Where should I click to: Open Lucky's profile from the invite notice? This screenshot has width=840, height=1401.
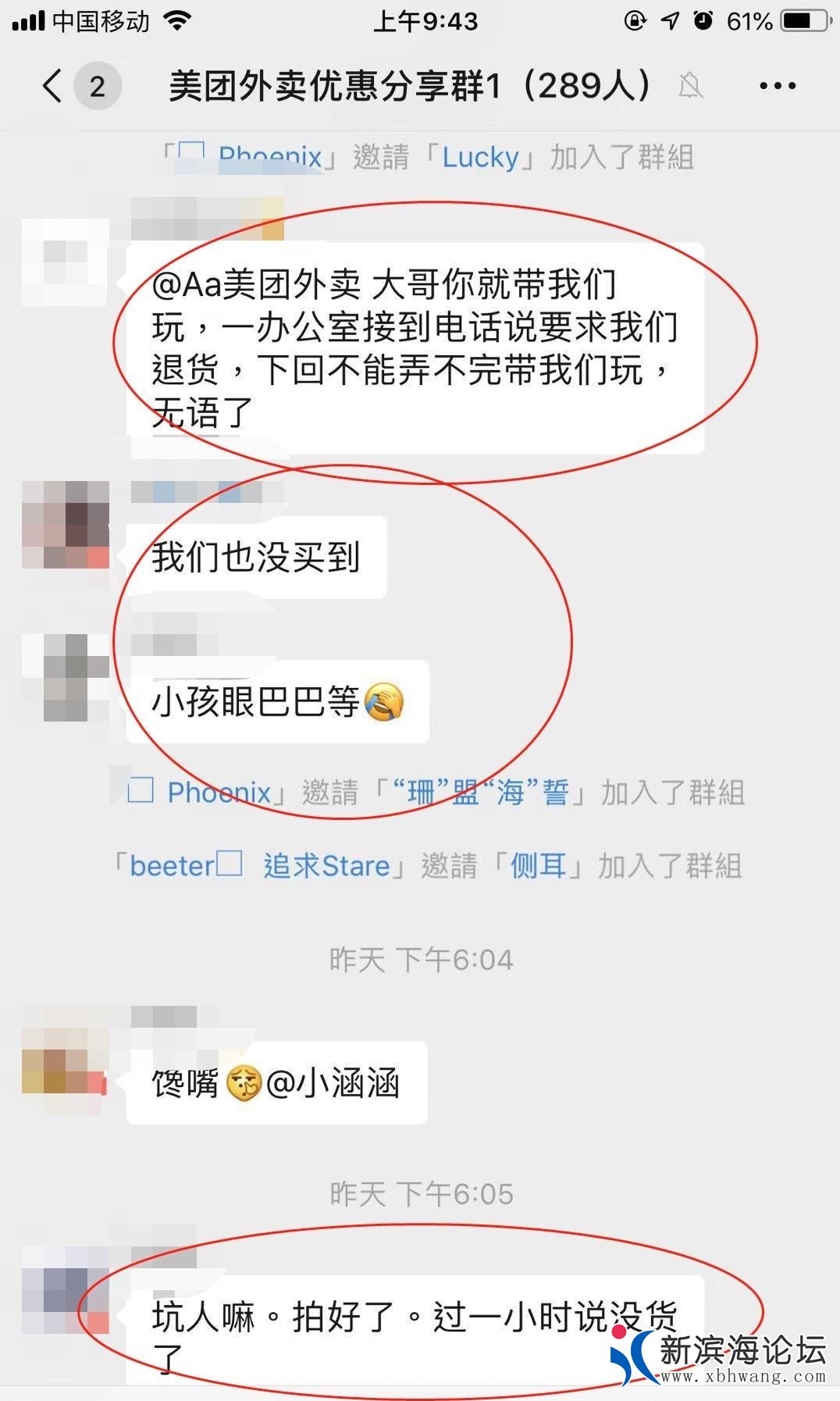tap(480, 158)
